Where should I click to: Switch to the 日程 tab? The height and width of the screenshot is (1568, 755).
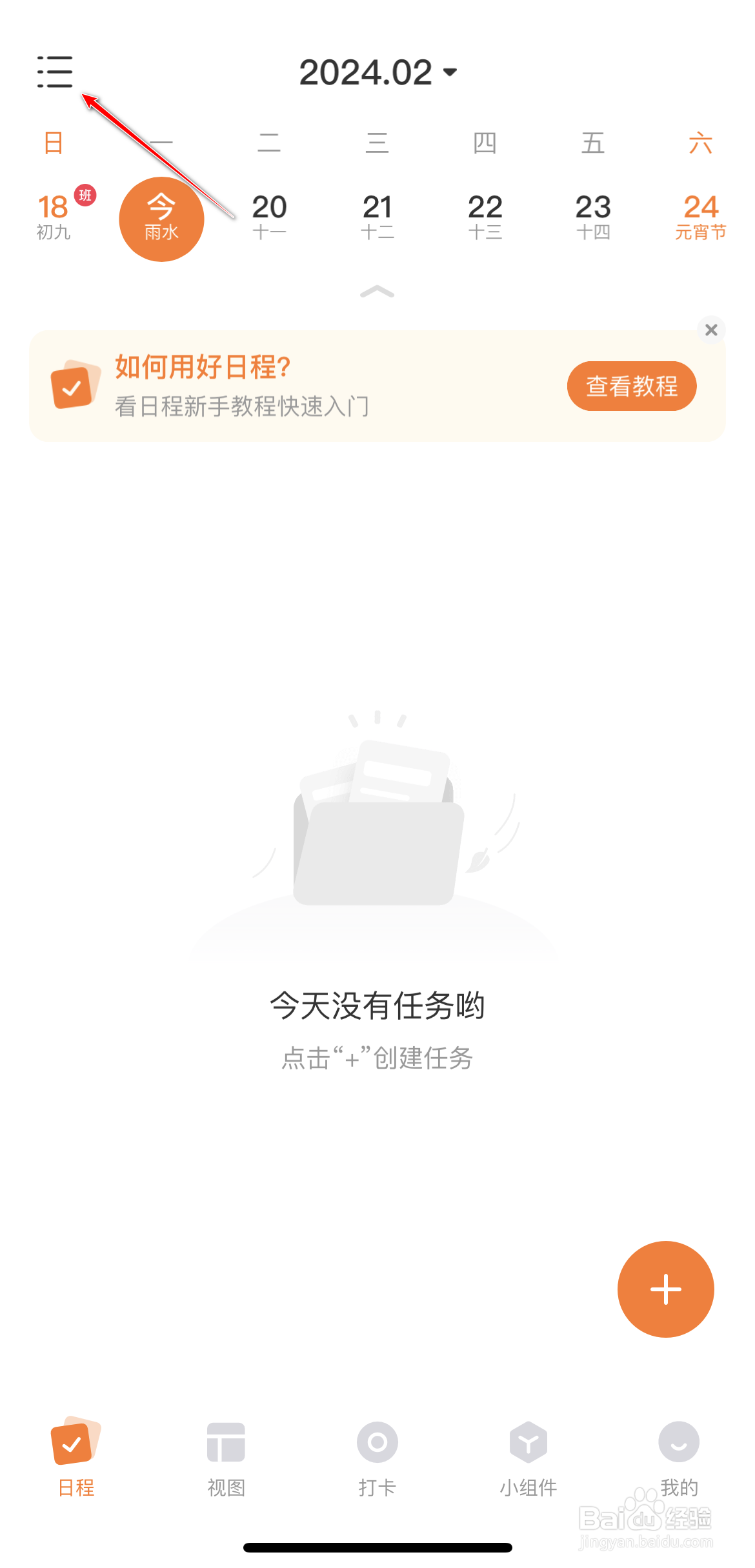click(76, 1459)
